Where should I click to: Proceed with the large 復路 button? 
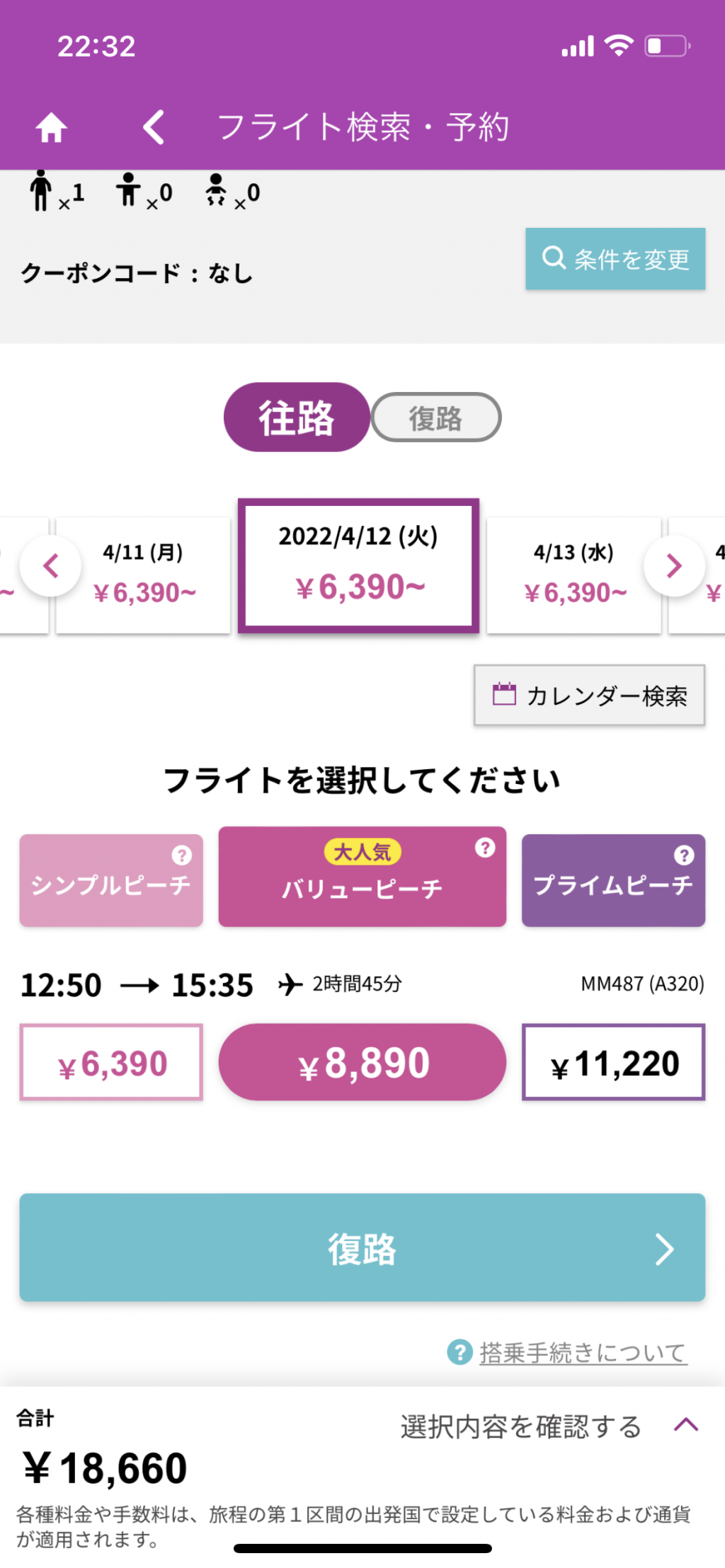pyautogui.click(x=362, y=1247)
